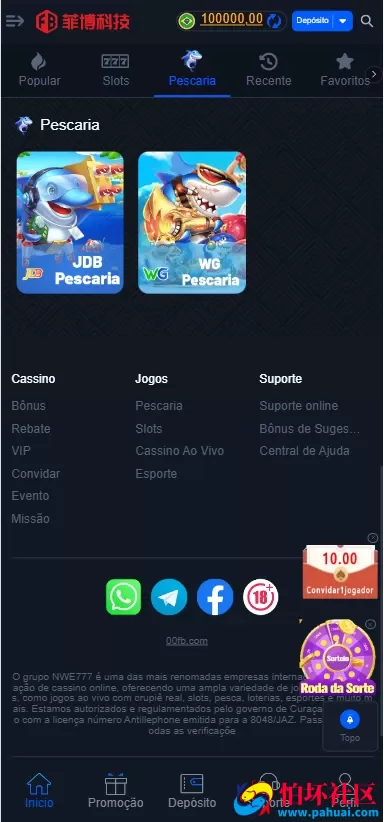Image resolution: width=384 pixels, height=822 pixels.
Task: Refresh the balance amount
Action: [x=274, y=21]
